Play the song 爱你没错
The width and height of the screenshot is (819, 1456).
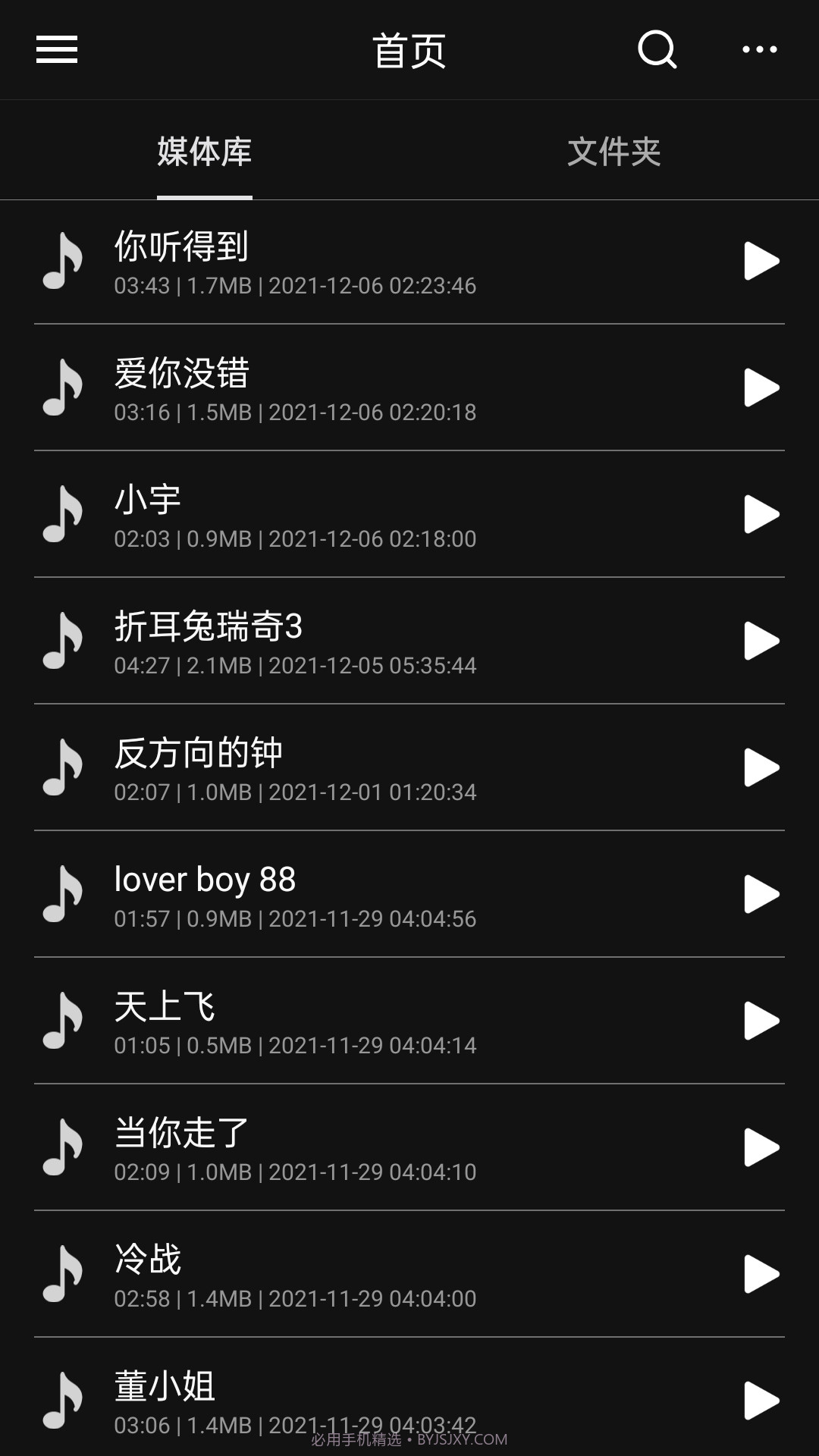point(761,388)
